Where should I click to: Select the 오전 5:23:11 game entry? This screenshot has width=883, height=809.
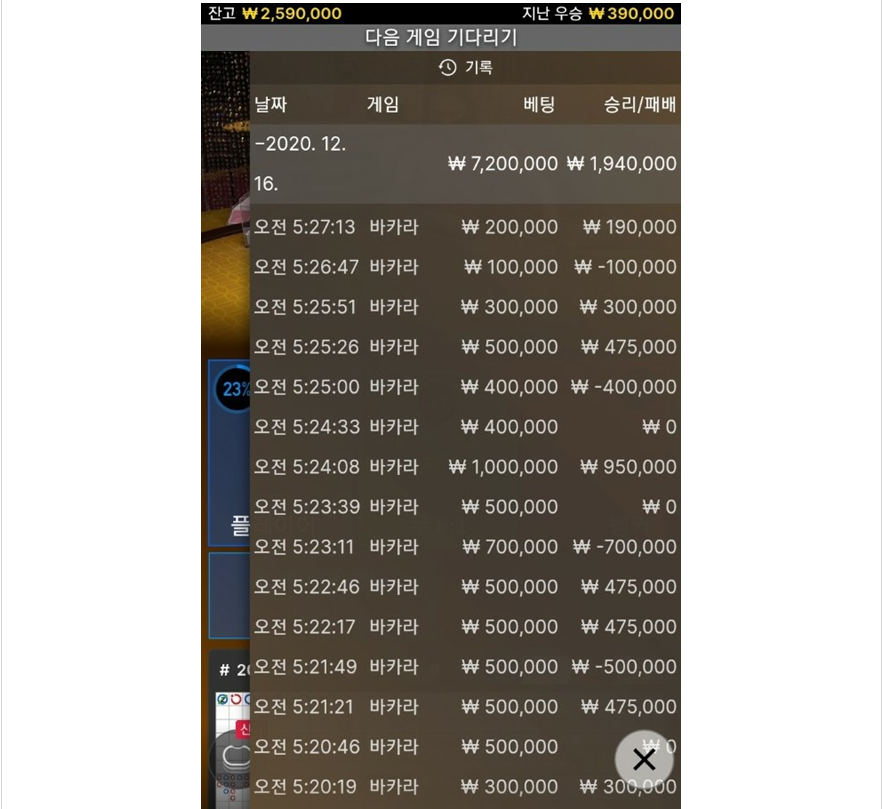click(x=464, y=547)
